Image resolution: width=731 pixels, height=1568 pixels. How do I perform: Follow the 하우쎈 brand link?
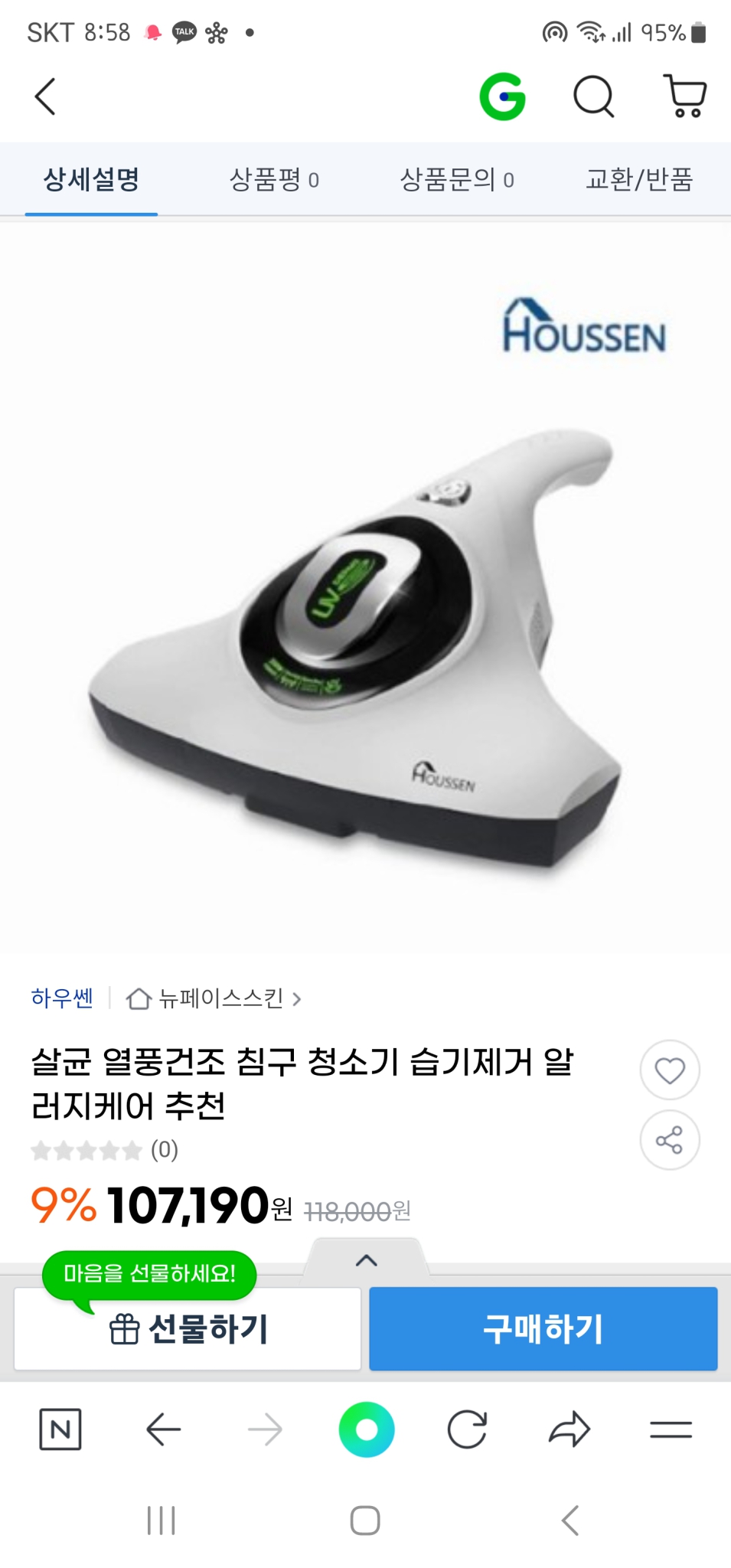point(62,999)
